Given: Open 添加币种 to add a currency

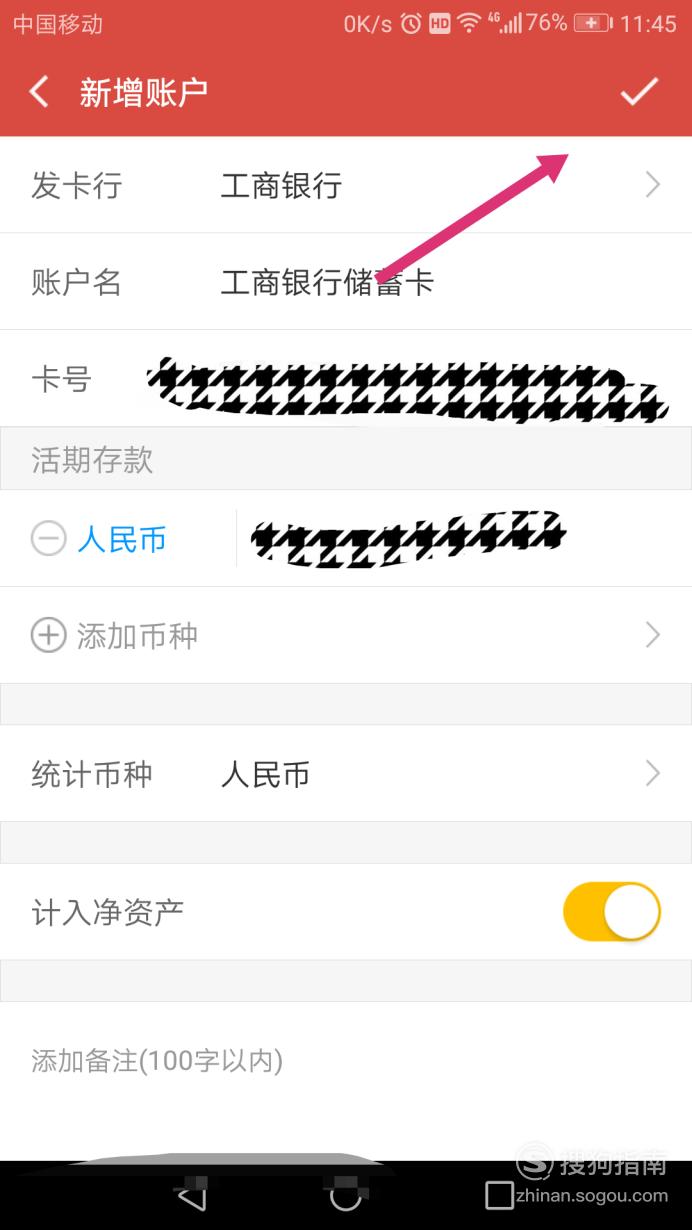Looking at the screenshot, I should (346, 635).
